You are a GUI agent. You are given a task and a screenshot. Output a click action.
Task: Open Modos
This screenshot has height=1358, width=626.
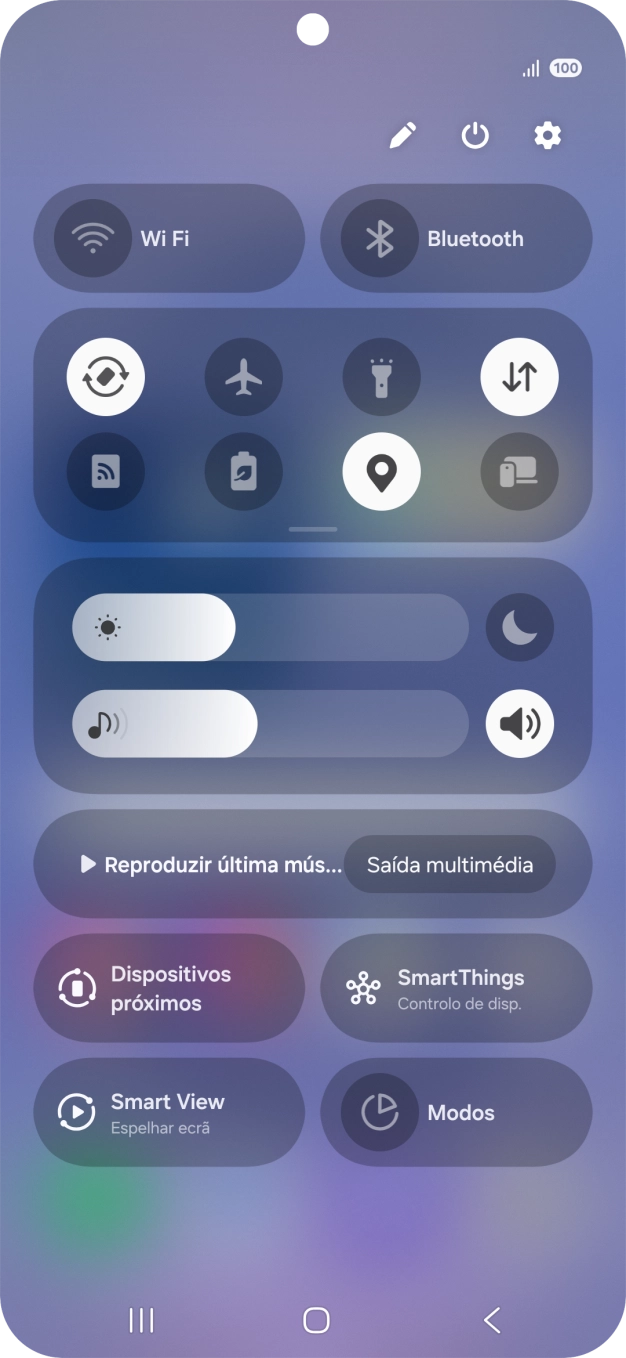[x=456, y=1112]
